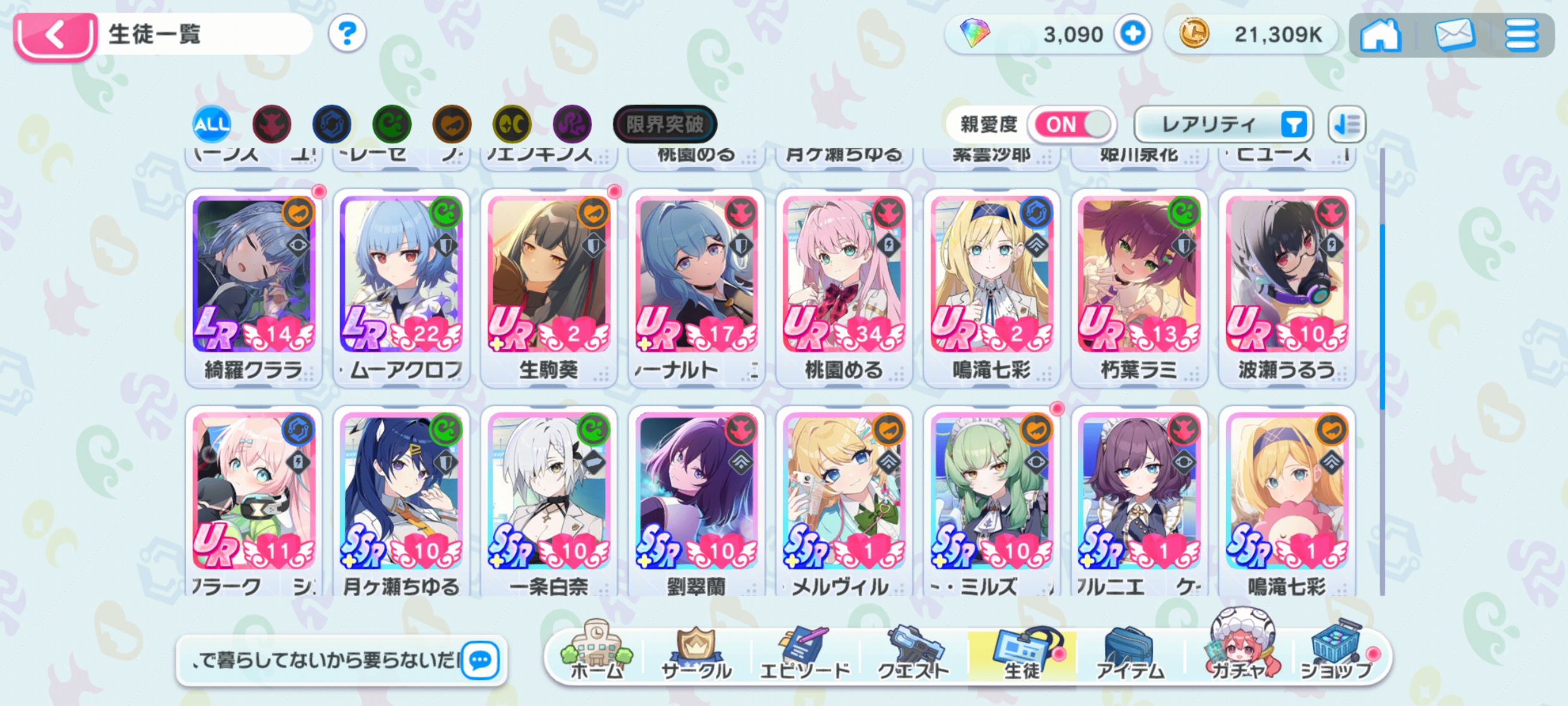Open the mail inbox
Screen dimensions: 1568x706
(1454, 35)
